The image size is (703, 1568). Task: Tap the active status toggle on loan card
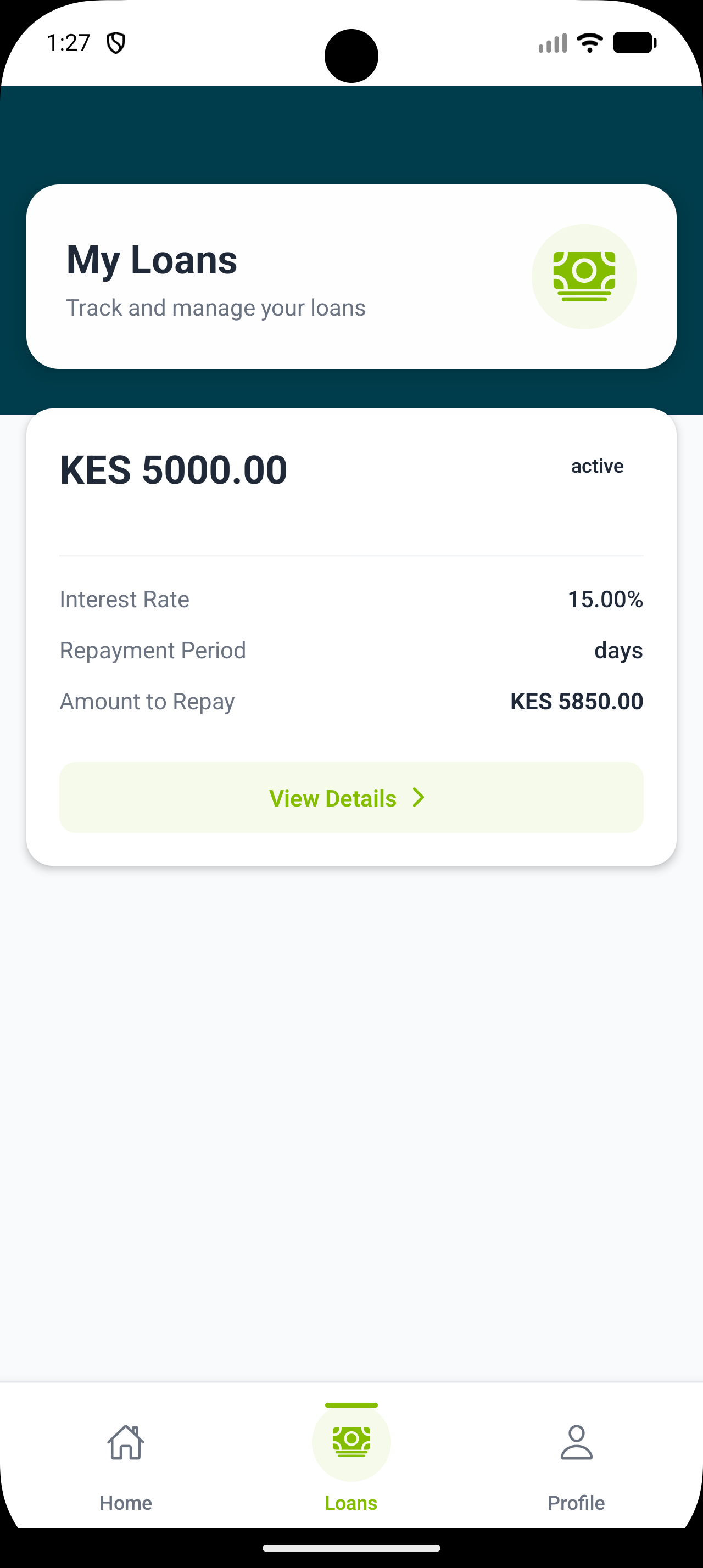pos(597,466)
